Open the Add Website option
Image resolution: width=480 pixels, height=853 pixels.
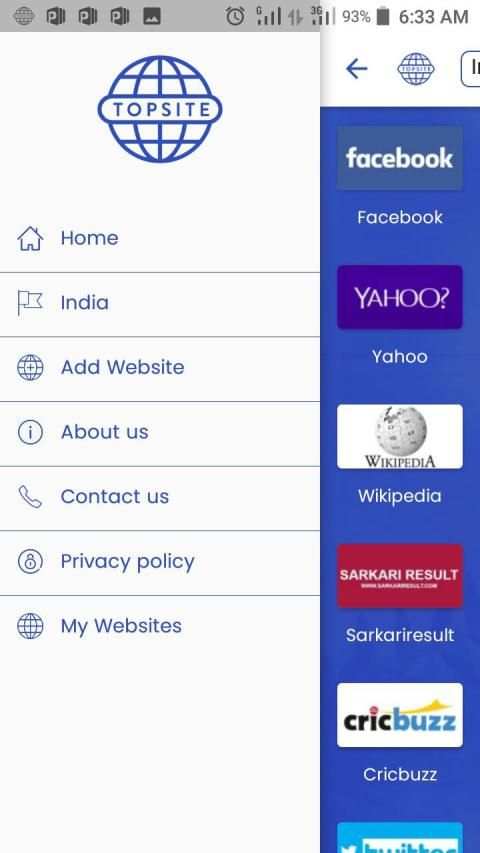coord(160,368)
